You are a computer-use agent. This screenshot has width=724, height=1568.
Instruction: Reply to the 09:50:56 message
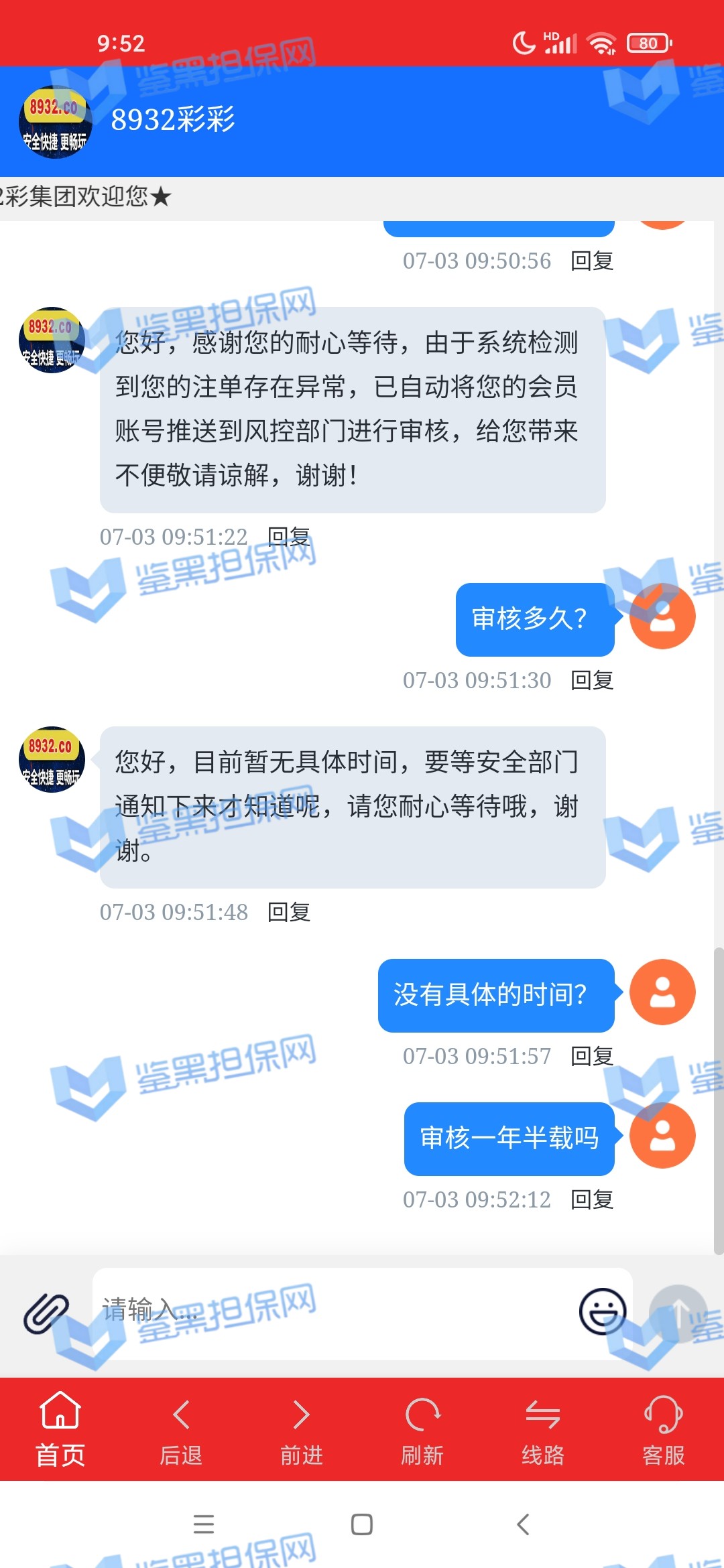pos(592,261)
